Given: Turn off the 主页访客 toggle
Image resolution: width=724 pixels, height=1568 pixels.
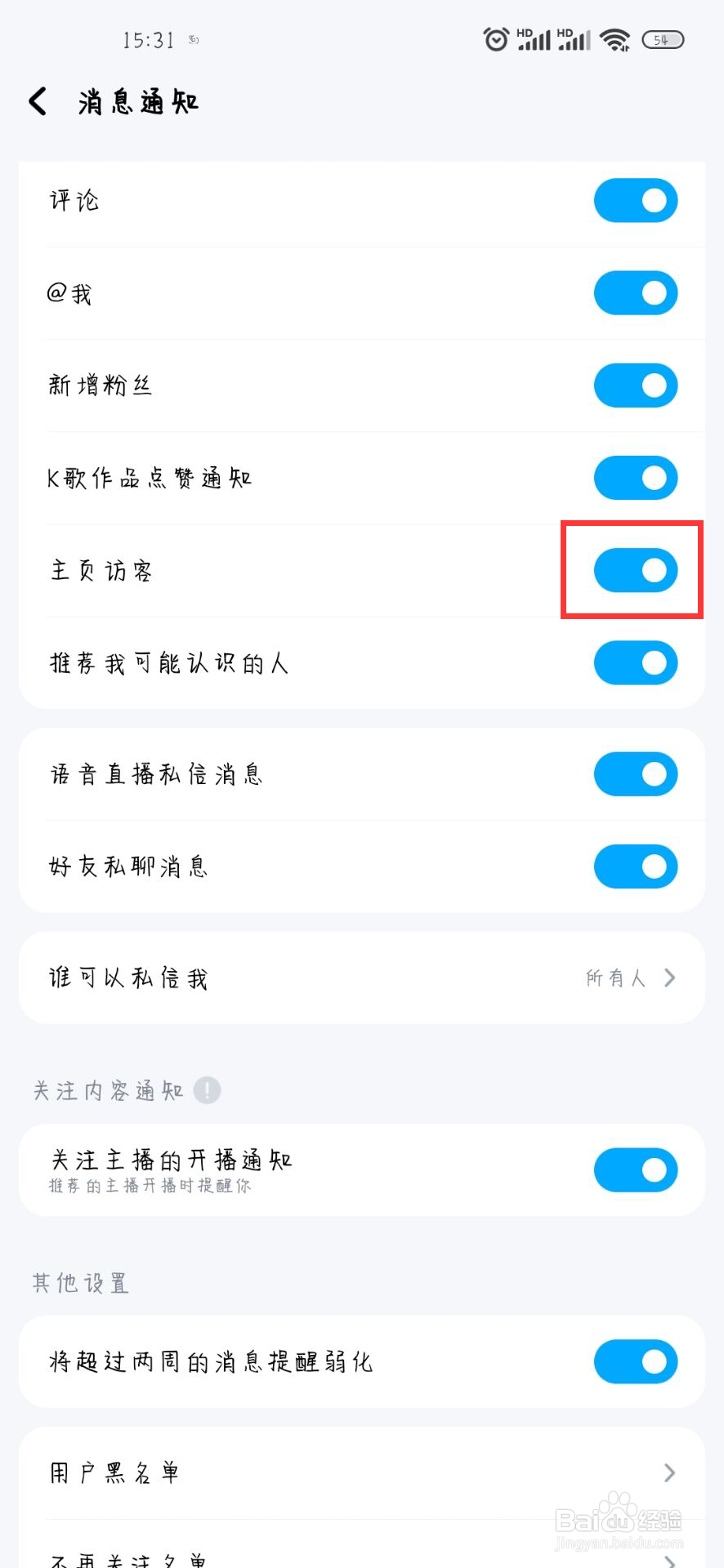Looking at the screenshot, I should click(636, 570).
